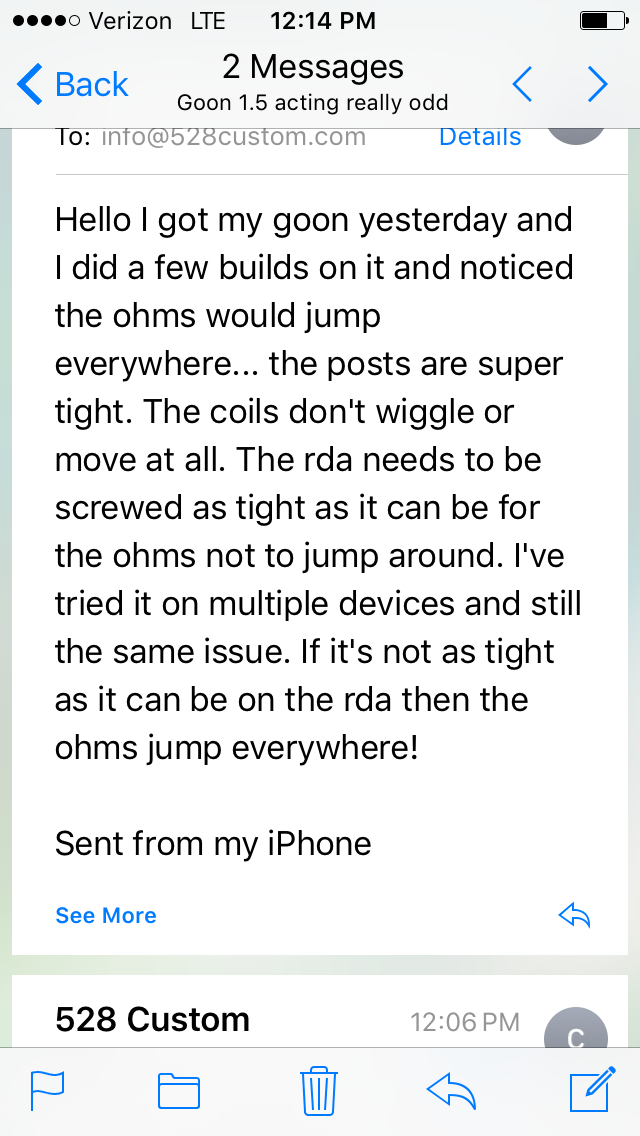Open the sender Details link
The image size is (640, 1136).
tap(480, 137)
